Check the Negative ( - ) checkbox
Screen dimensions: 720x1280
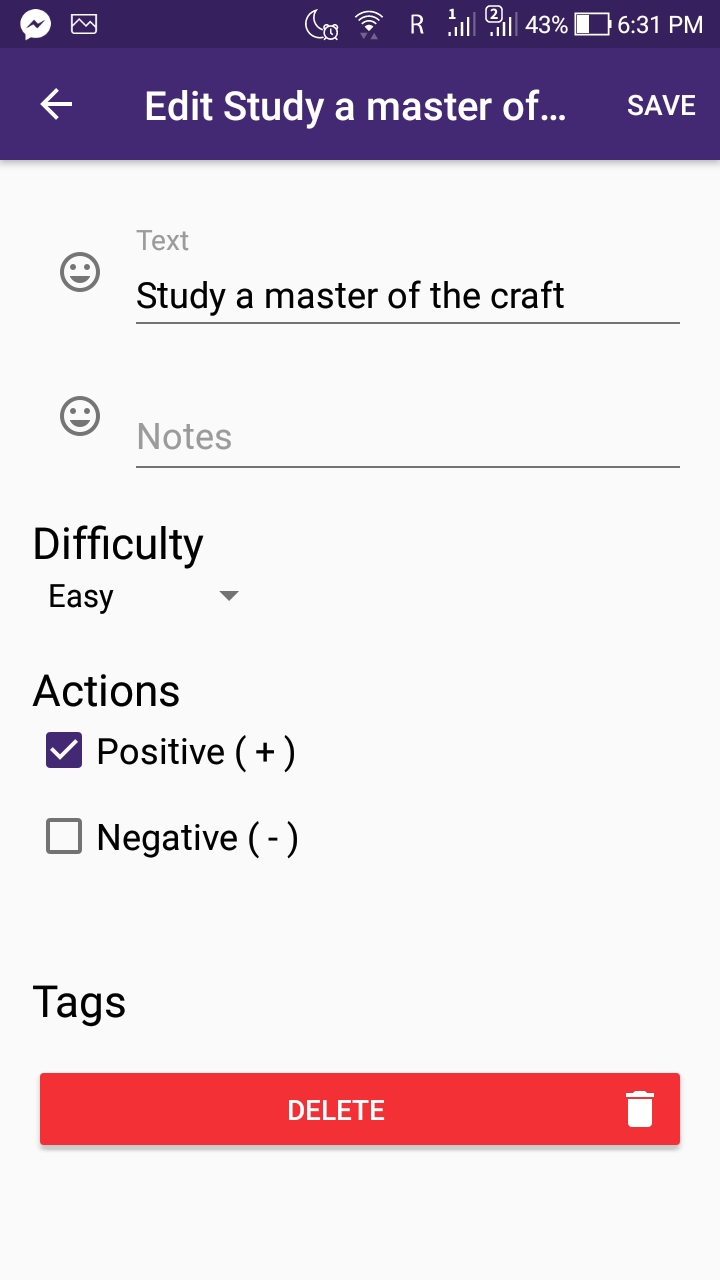pos(64,837)
